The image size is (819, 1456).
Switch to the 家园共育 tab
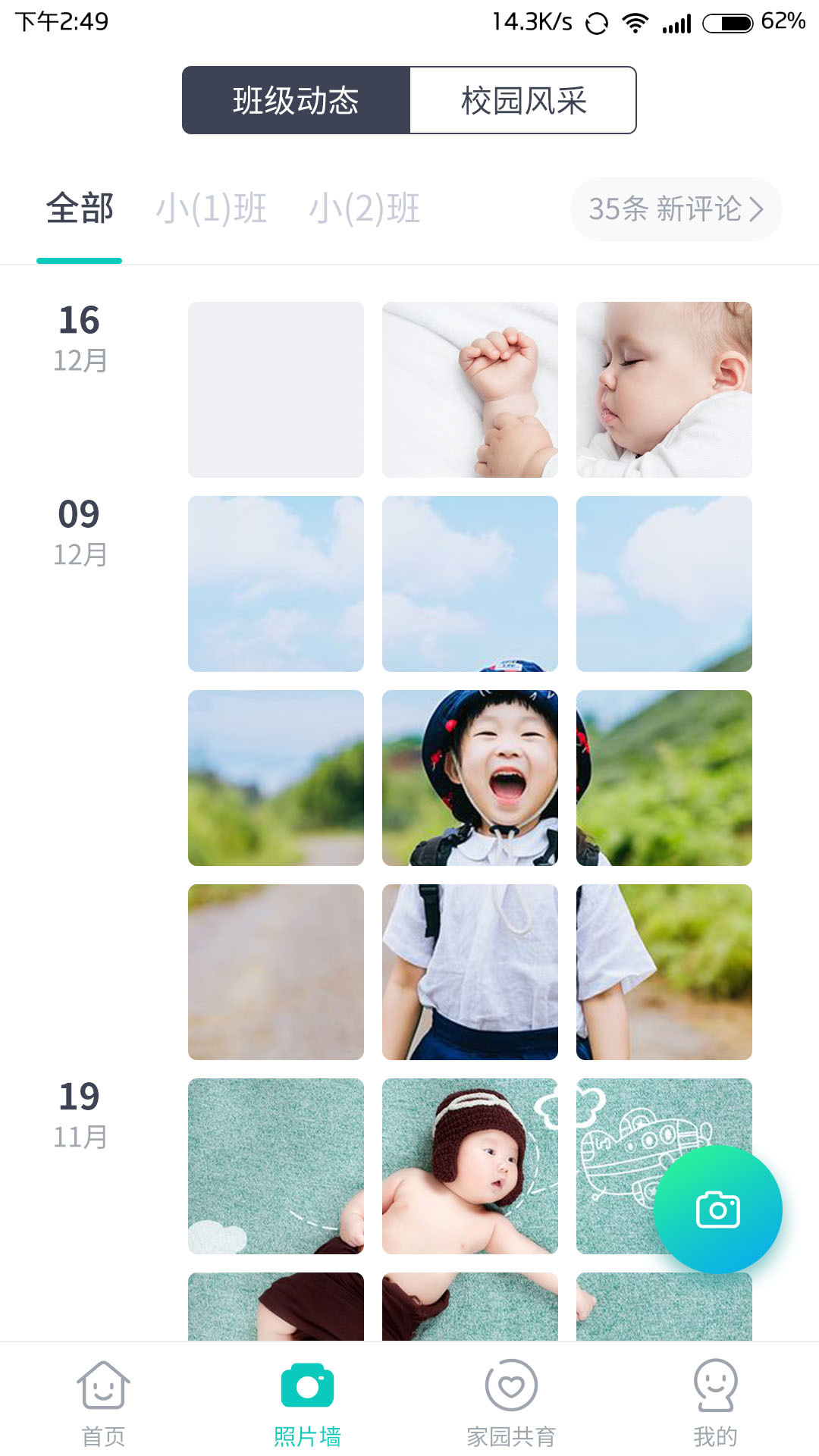coord(511,1403)
